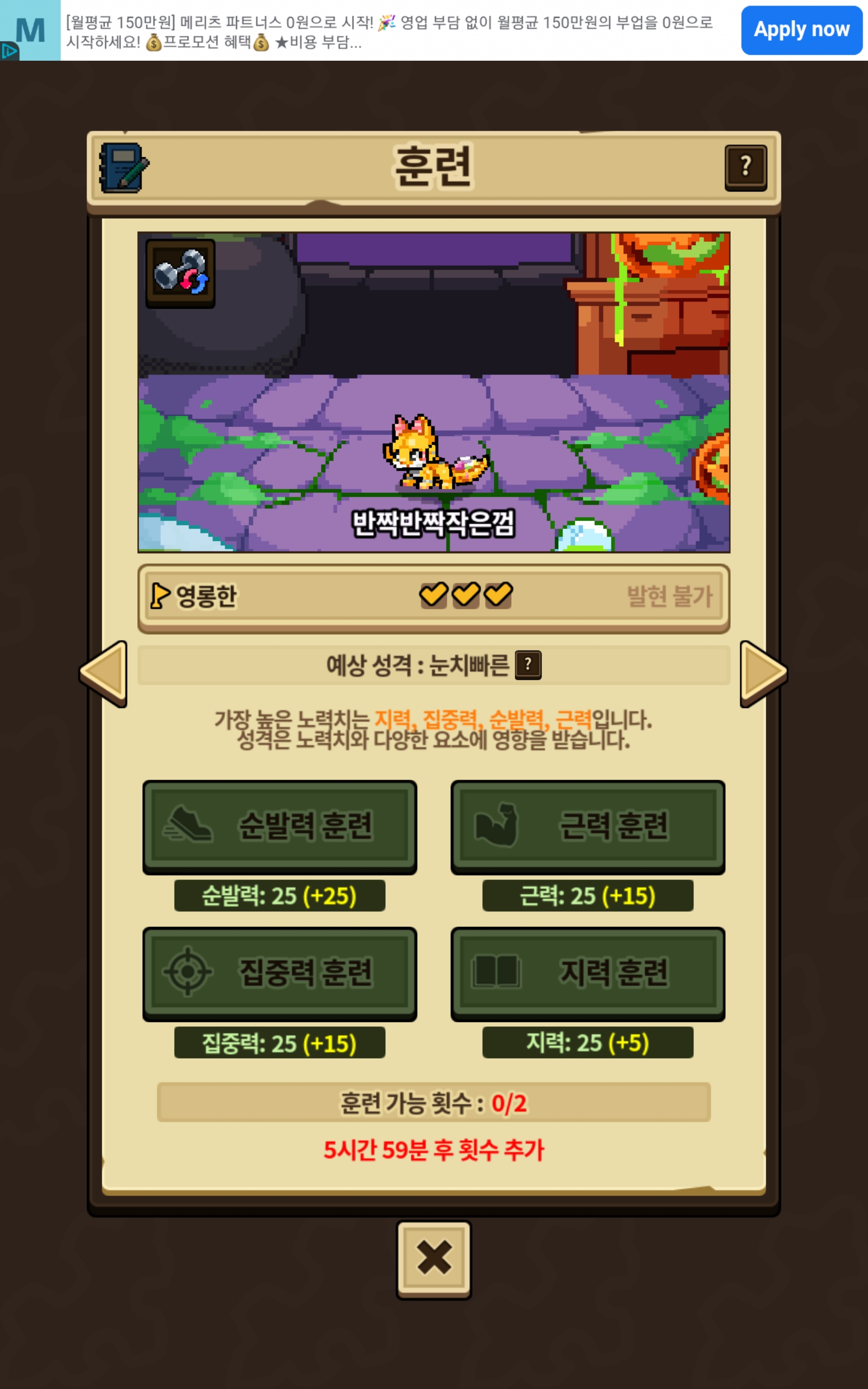The width and height of the screenshot is (868, 1389).
Task: Start 근력 훈련
Action: click(588, 826)
